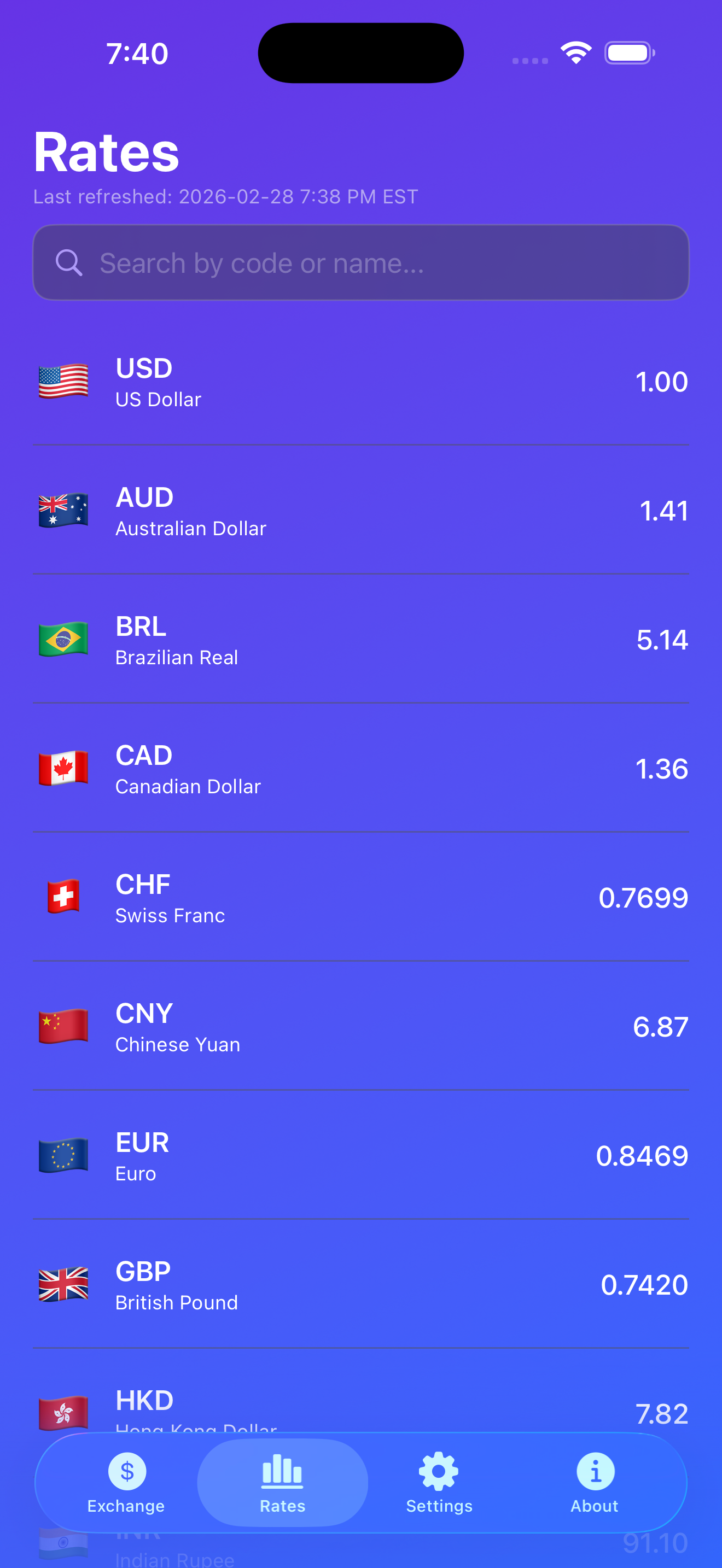Screen dimensions: 722x1568
Task: Tap the UK flag beside GBP
Action: click(63, 1285)
